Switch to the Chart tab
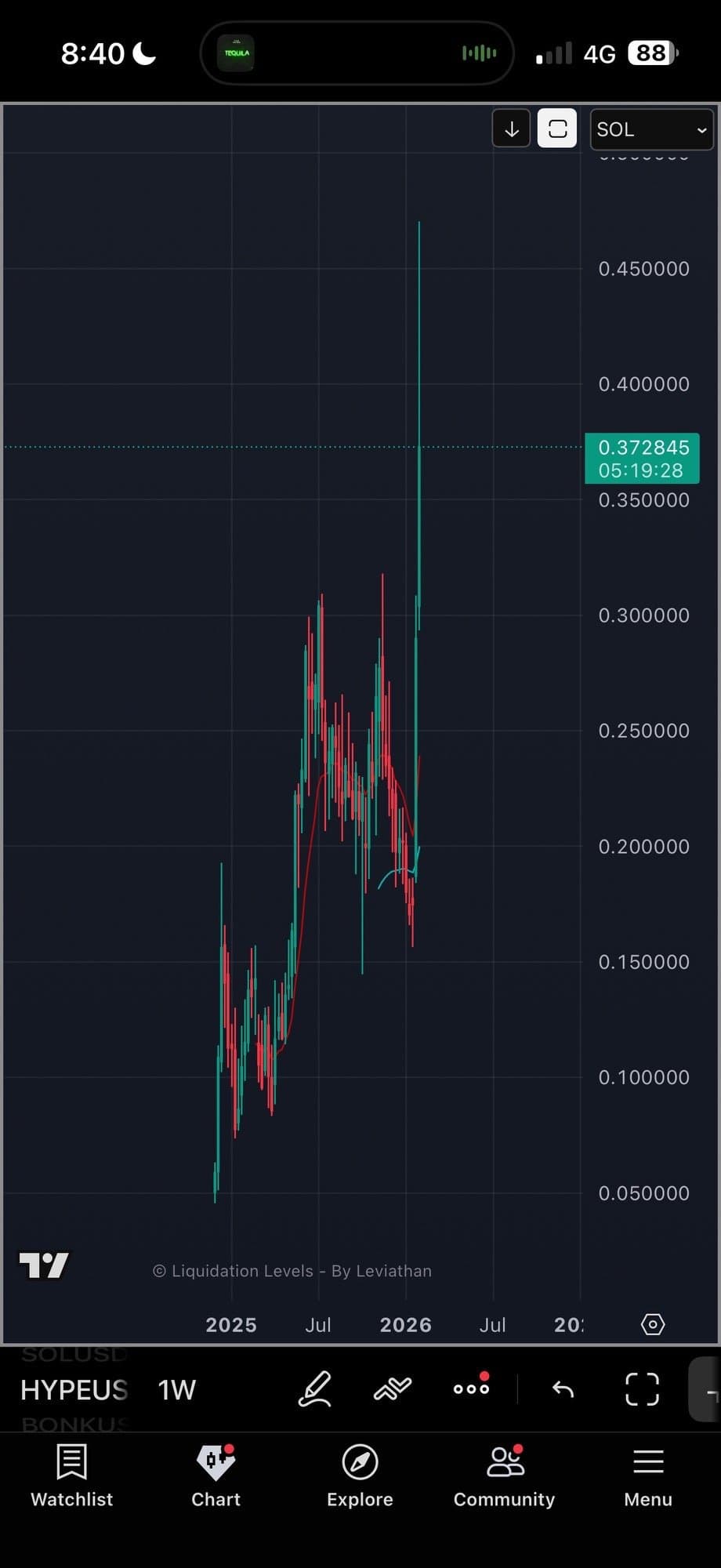Screen dimensions: 721x1568 point(216,1477)
